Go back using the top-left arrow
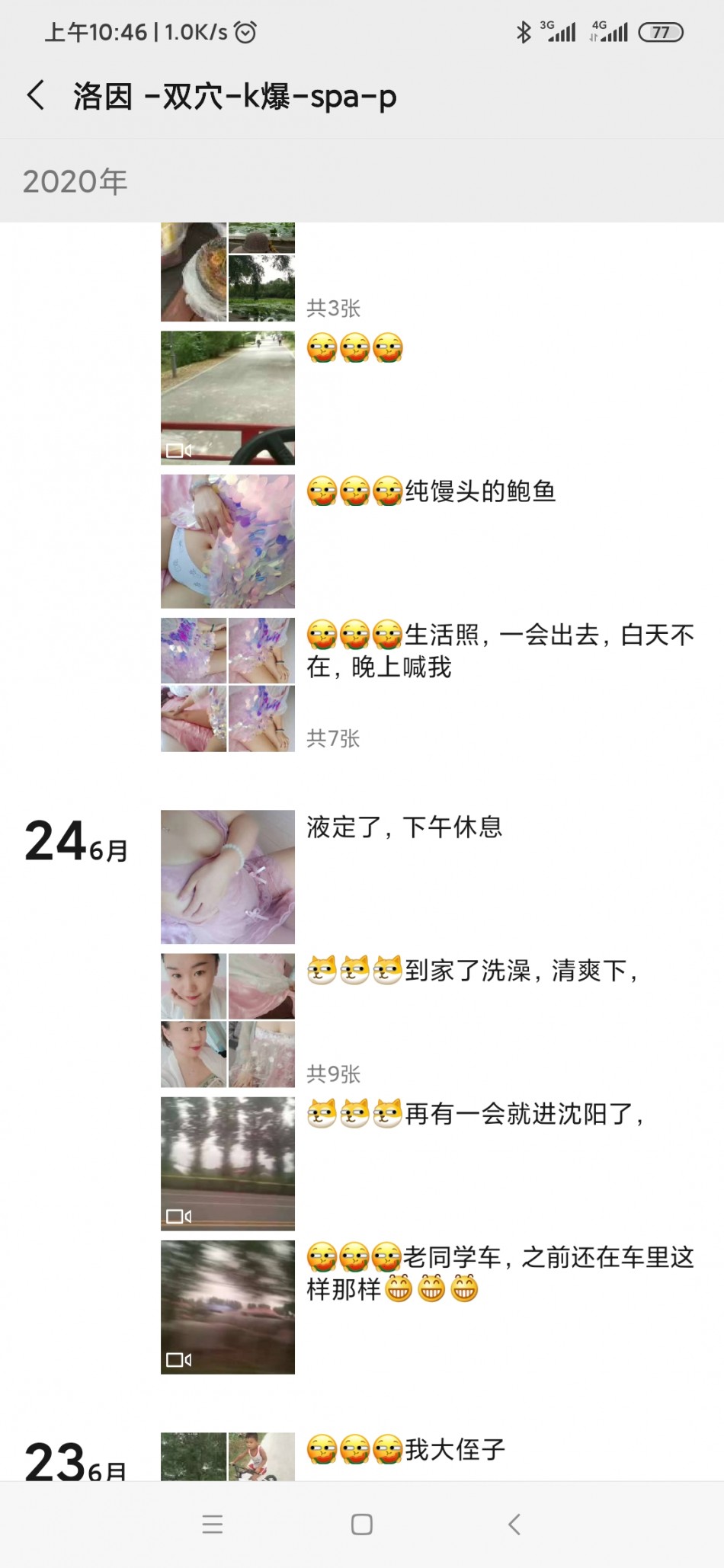 (x=36, y=96)
